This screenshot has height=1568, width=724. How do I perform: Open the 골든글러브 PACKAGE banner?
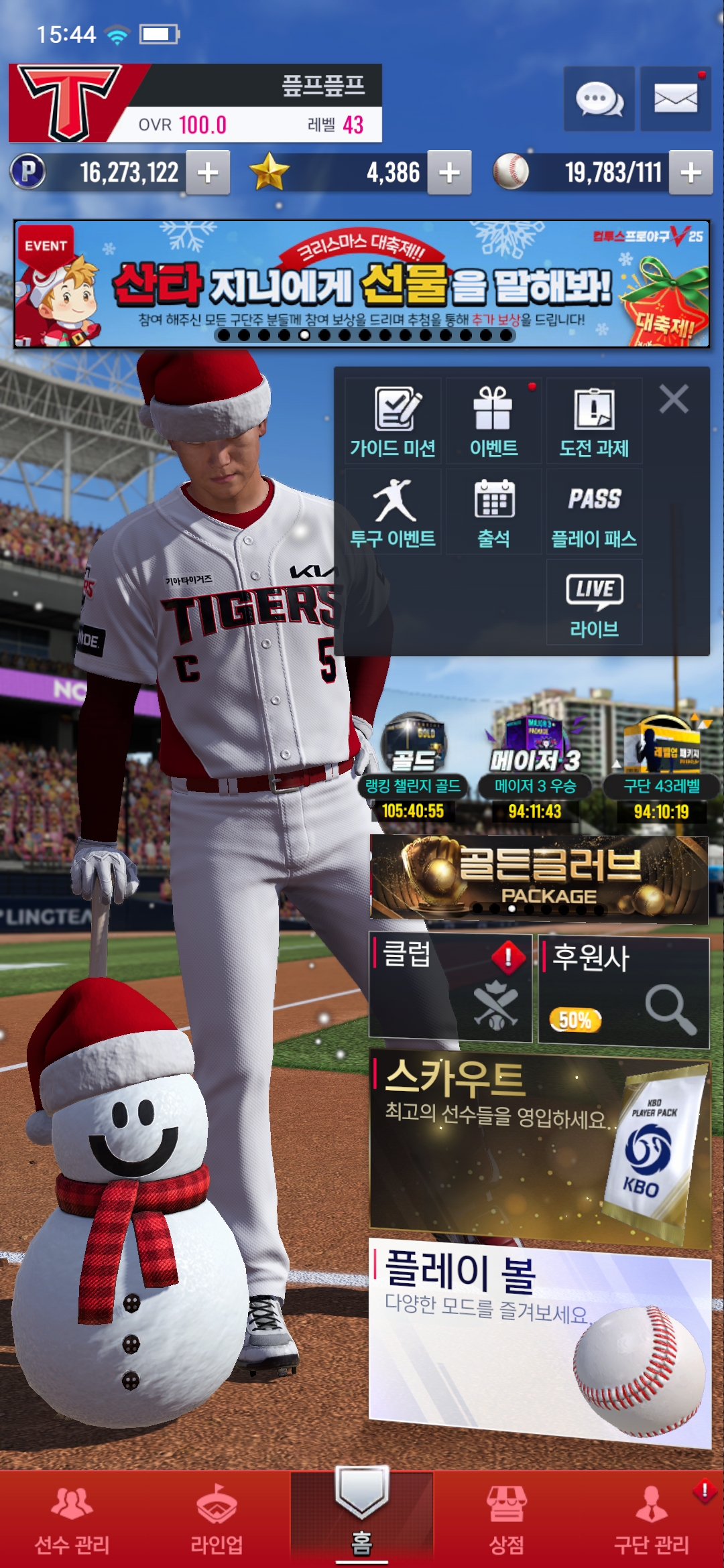coord(539,878)
